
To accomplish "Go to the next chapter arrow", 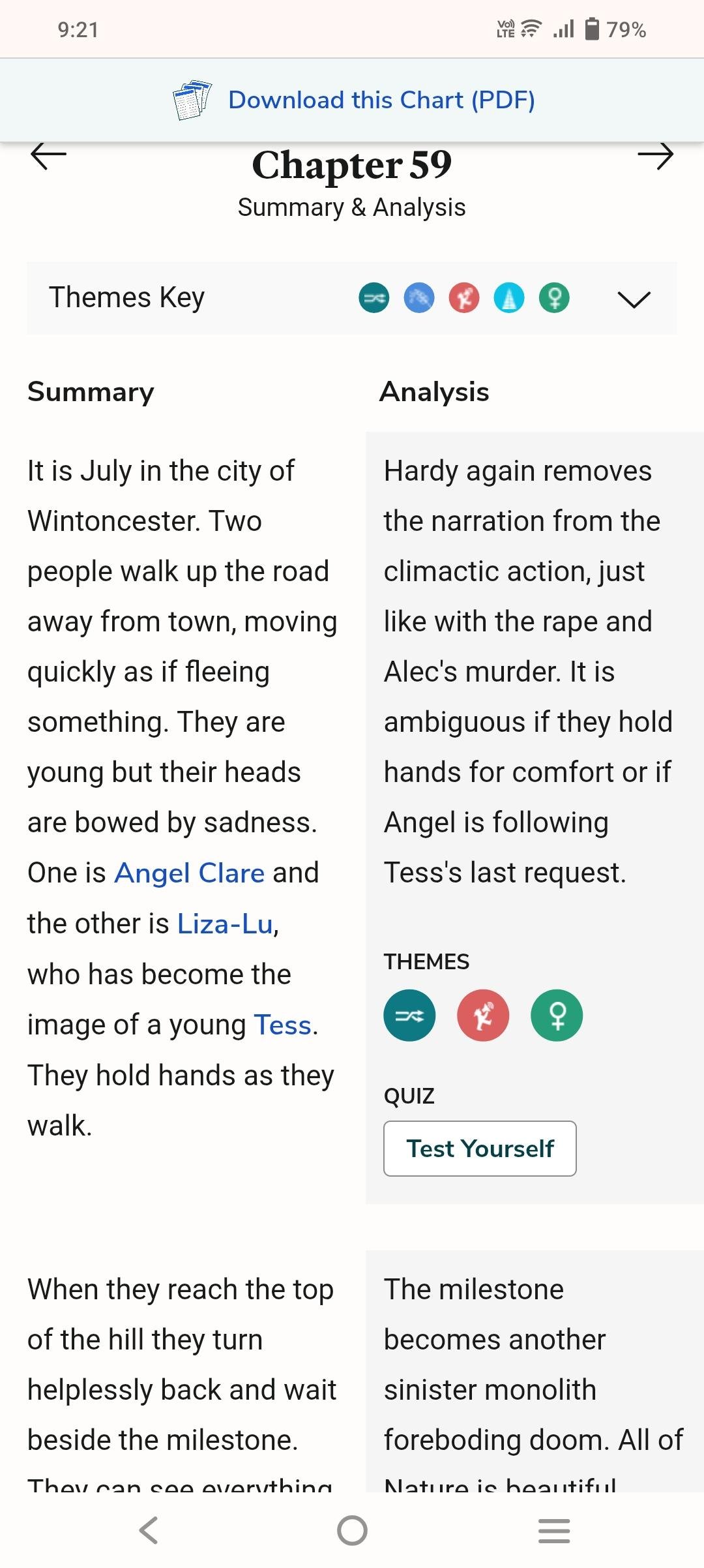I will tap(654, 156).
